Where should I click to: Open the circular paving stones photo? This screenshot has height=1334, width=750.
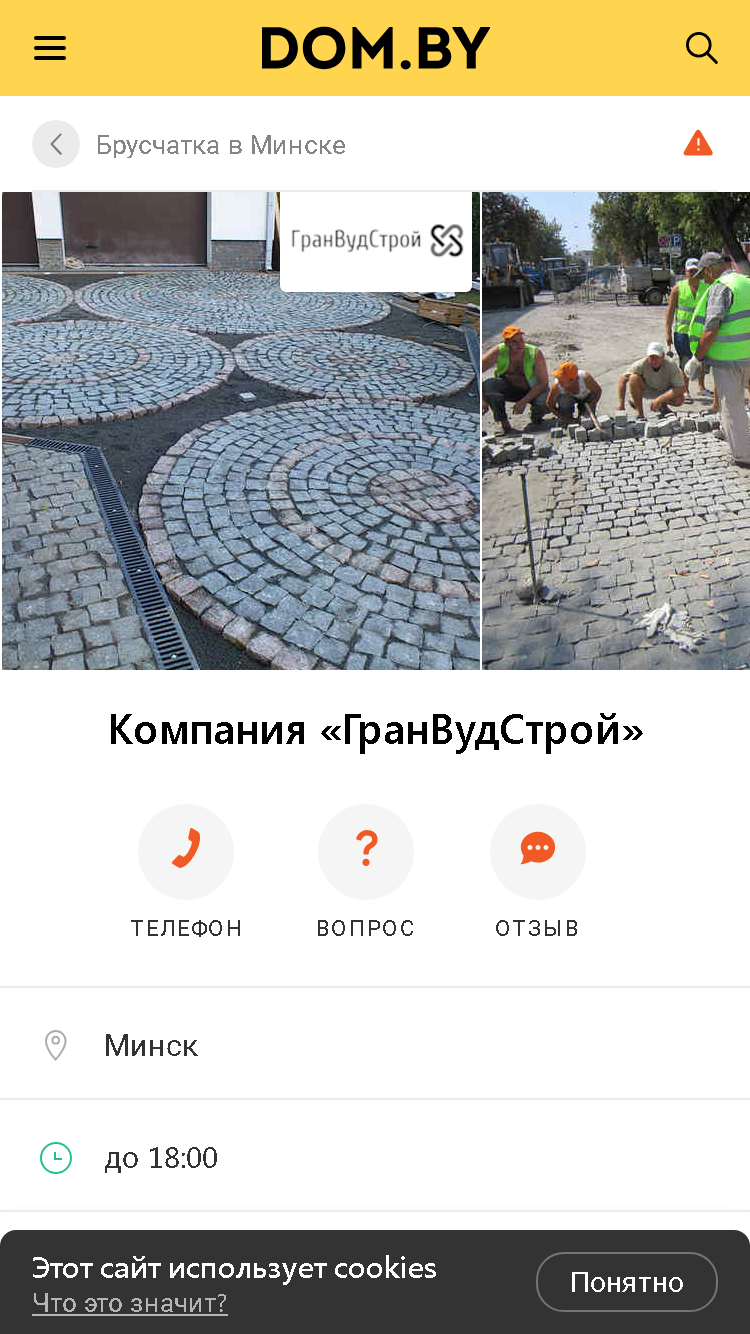(x=241, y=430)
